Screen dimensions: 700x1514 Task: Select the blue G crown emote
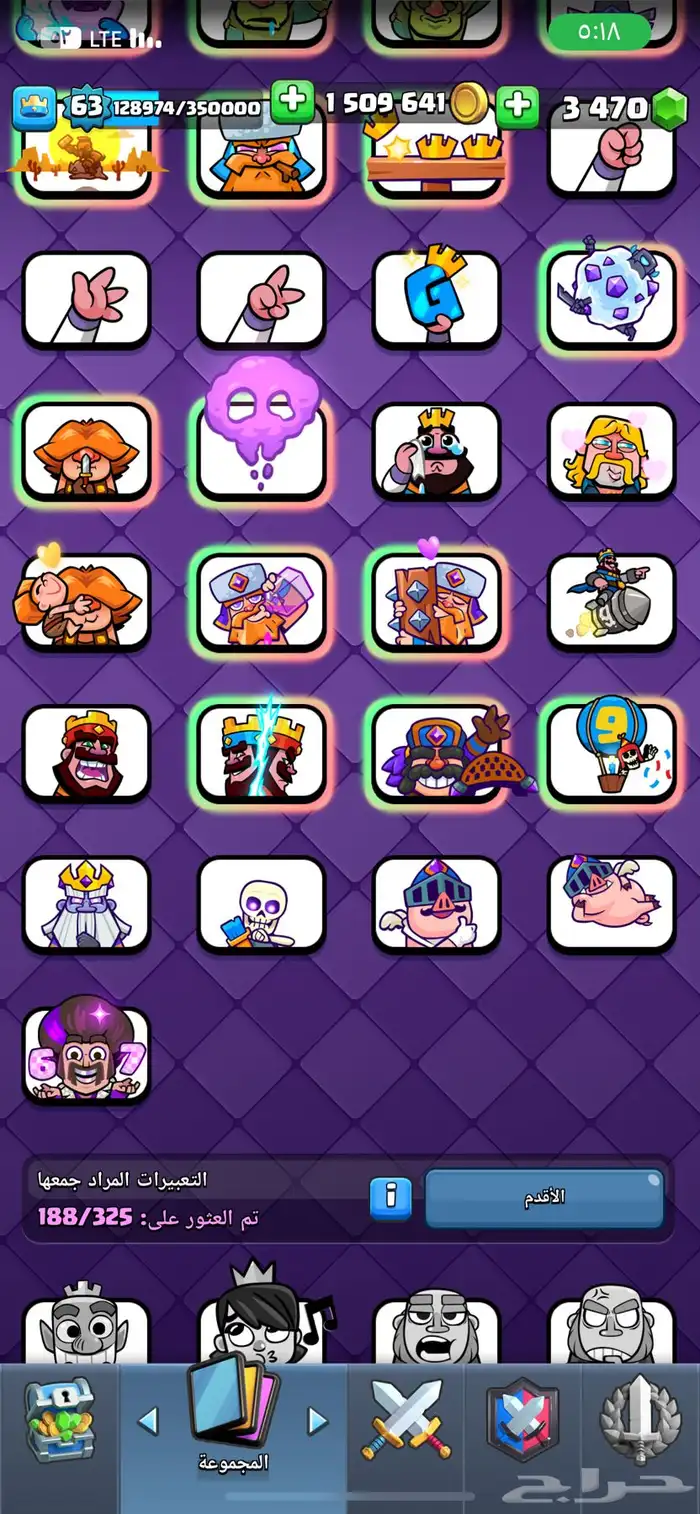pyautogui.click(x=436, y=298)
